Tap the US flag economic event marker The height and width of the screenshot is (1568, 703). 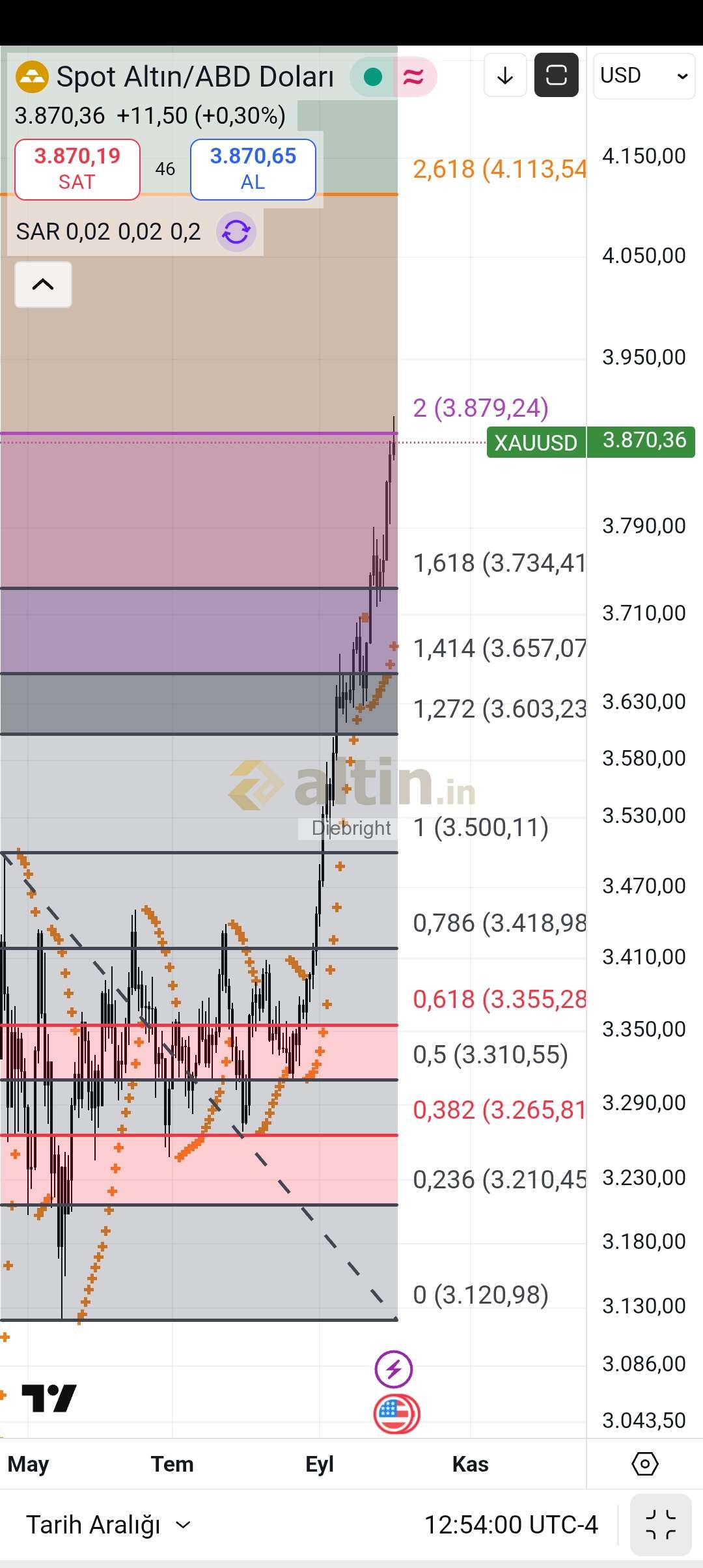pyautogui.click(x=396, y=1414)
